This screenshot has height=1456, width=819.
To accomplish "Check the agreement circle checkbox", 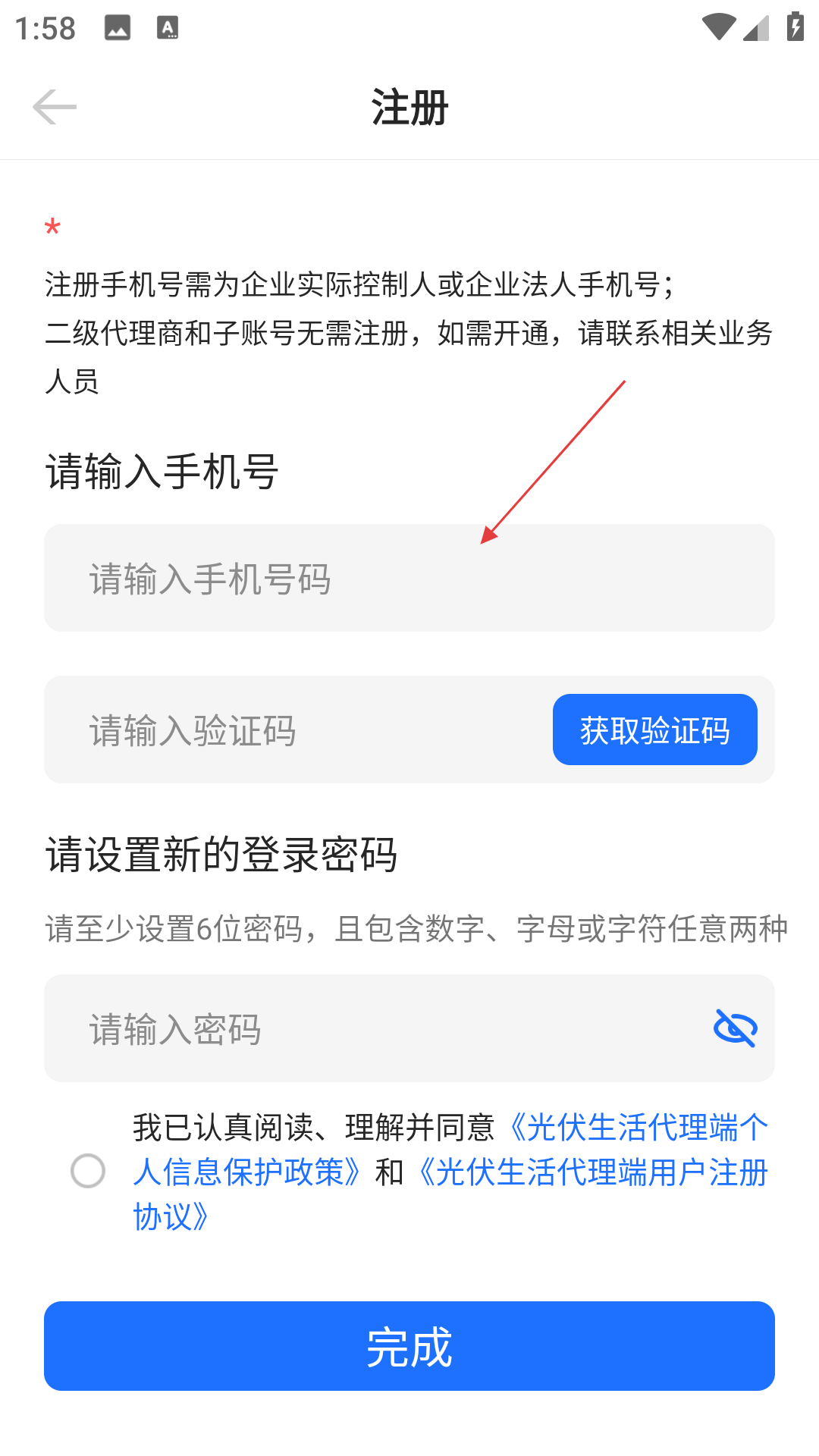I will 88,1171.
